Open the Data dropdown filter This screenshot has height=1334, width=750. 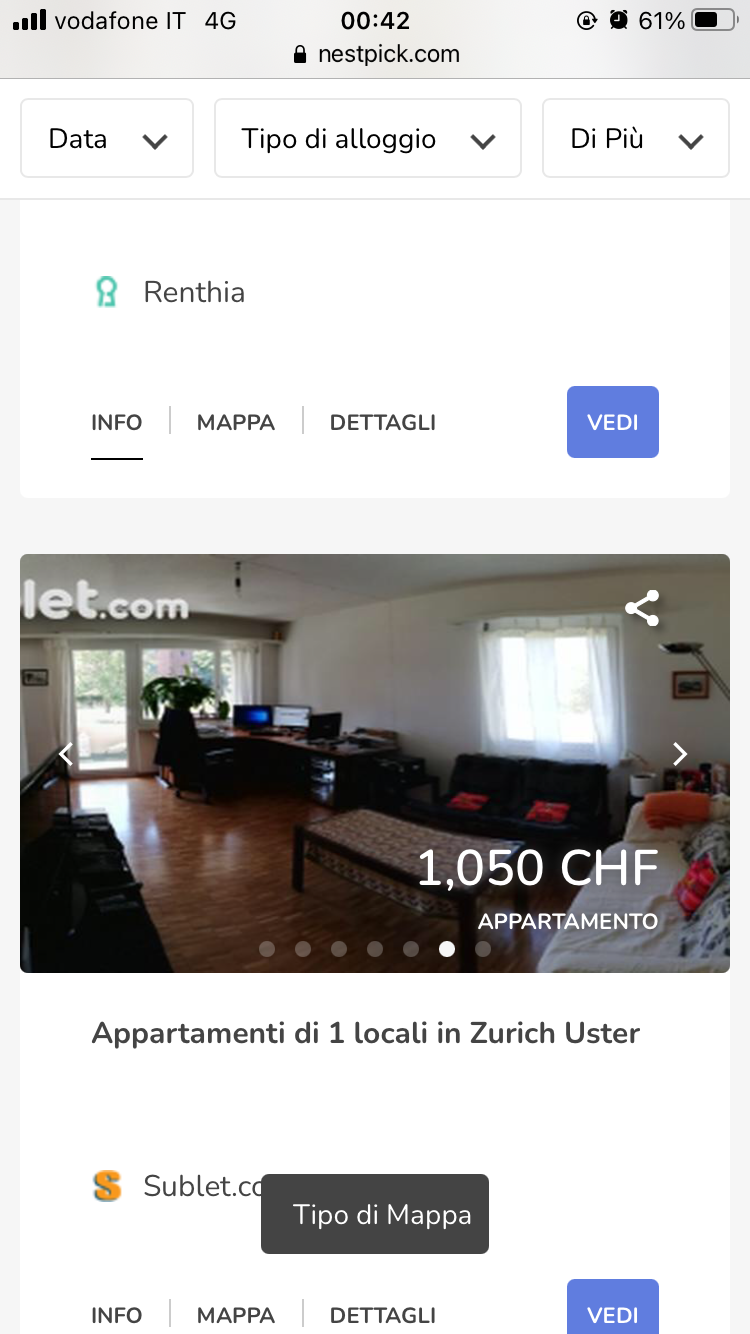(x=106, y=139)
